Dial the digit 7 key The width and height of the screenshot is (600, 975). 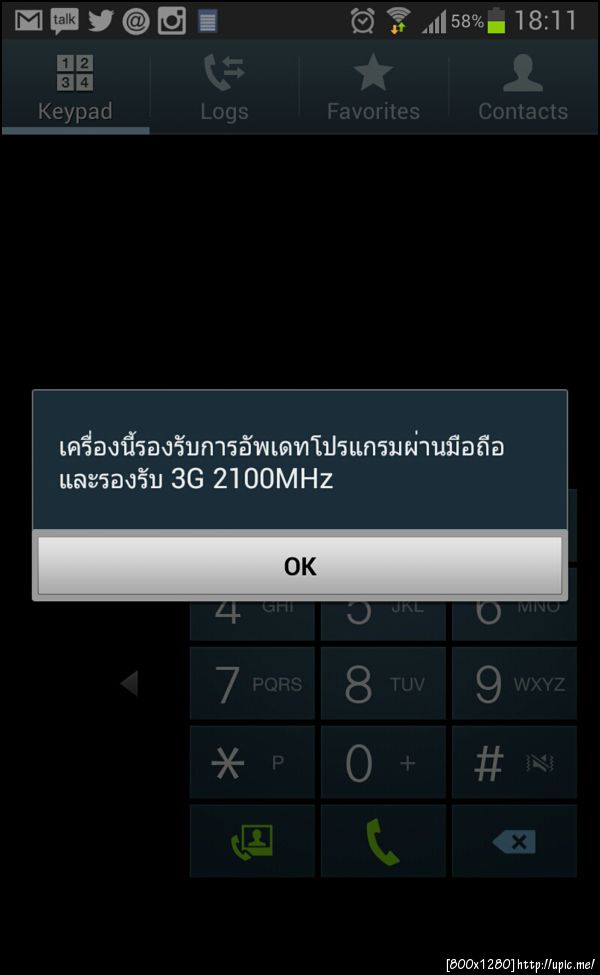252,684
